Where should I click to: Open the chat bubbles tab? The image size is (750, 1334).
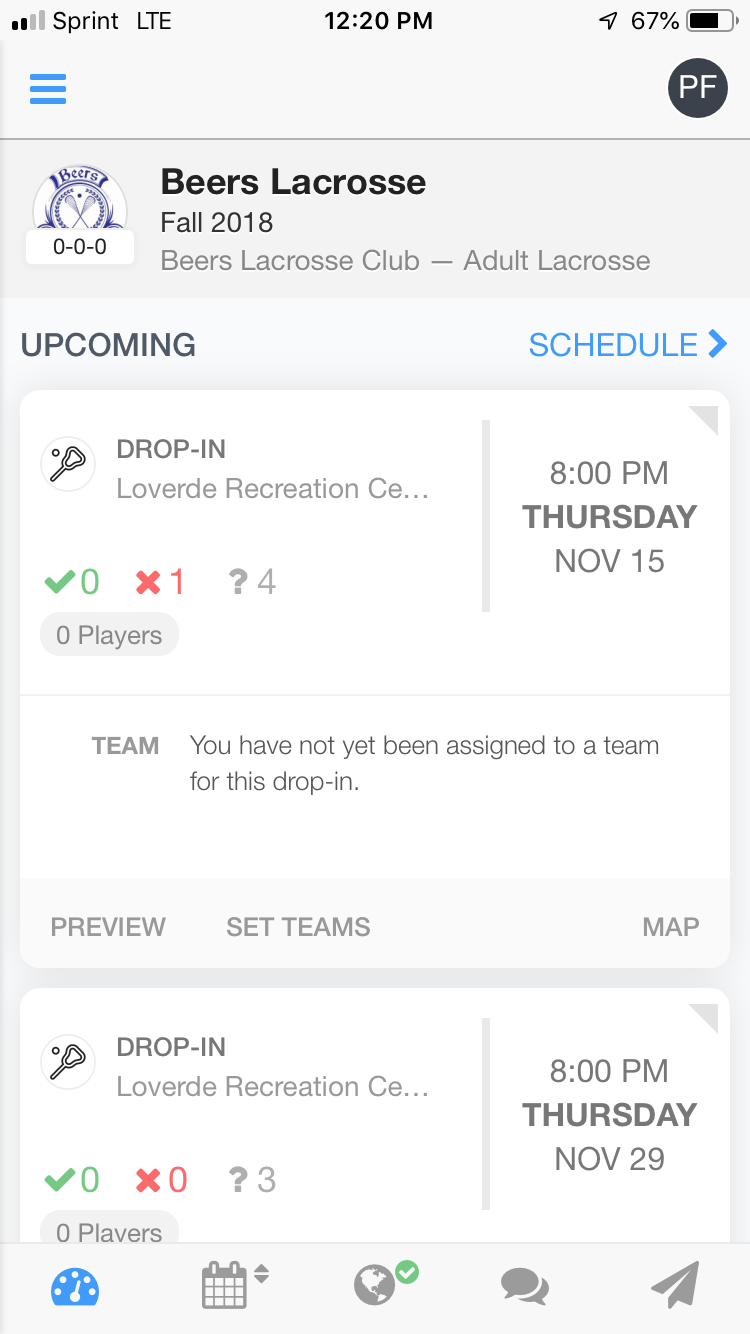(525, 1286)
